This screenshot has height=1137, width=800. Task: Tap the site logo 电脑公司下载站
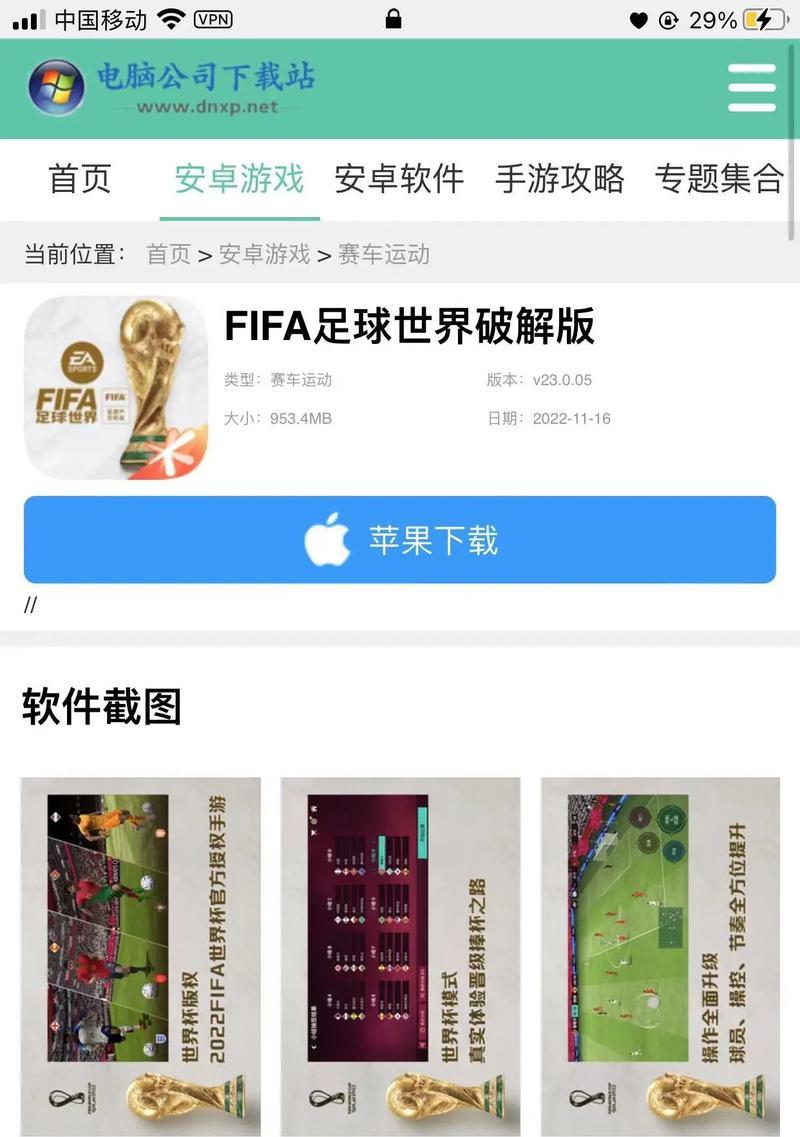pyautogui.click(x=172, y=86)
